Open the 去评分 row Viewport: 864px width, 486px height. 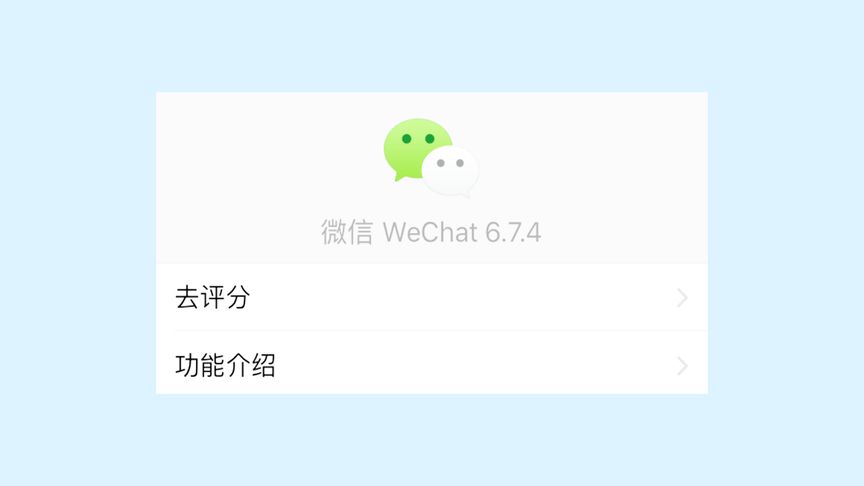(431, 297)
